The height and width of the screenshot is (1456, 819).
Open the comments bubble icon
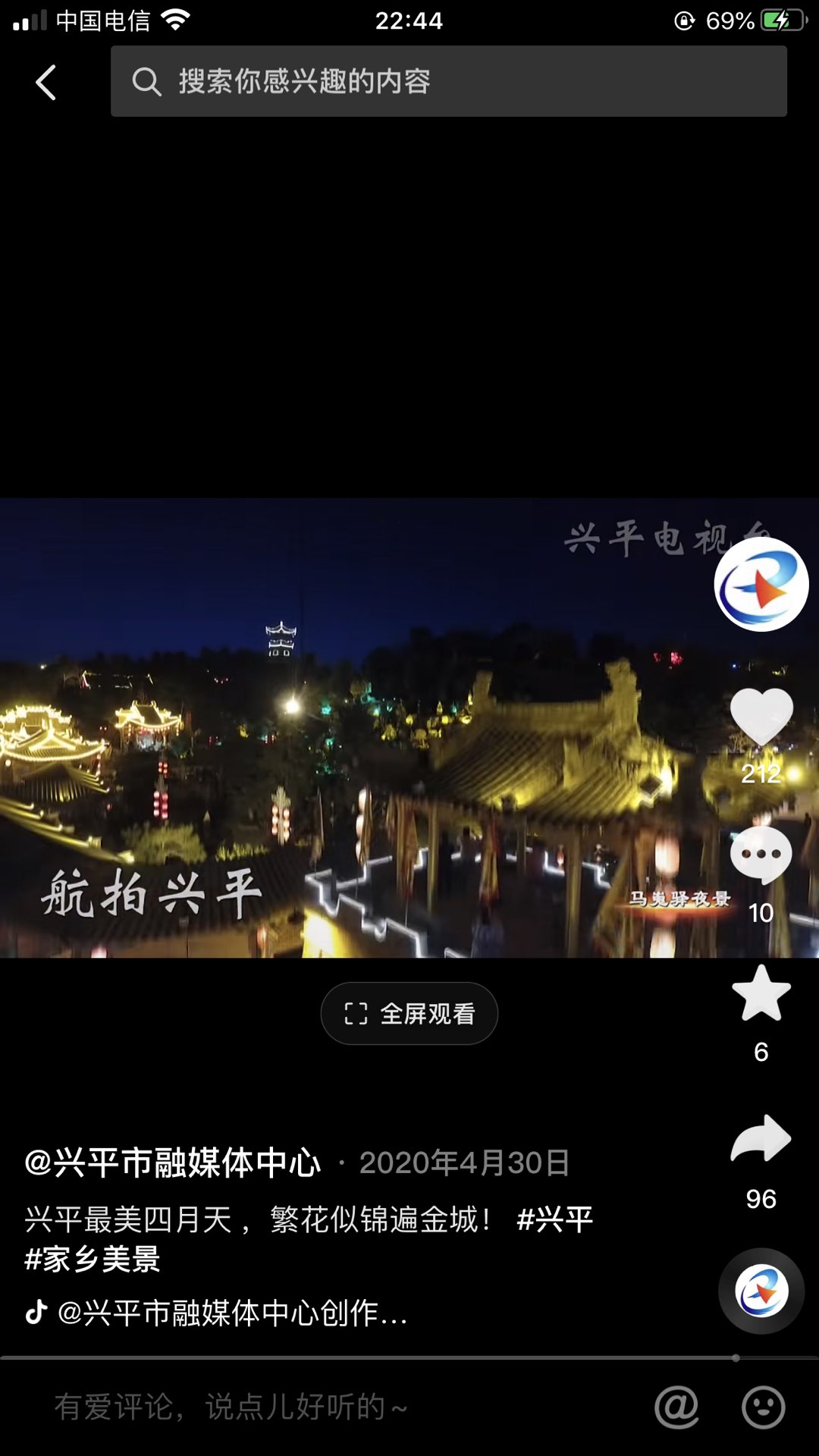coord(761,855)
